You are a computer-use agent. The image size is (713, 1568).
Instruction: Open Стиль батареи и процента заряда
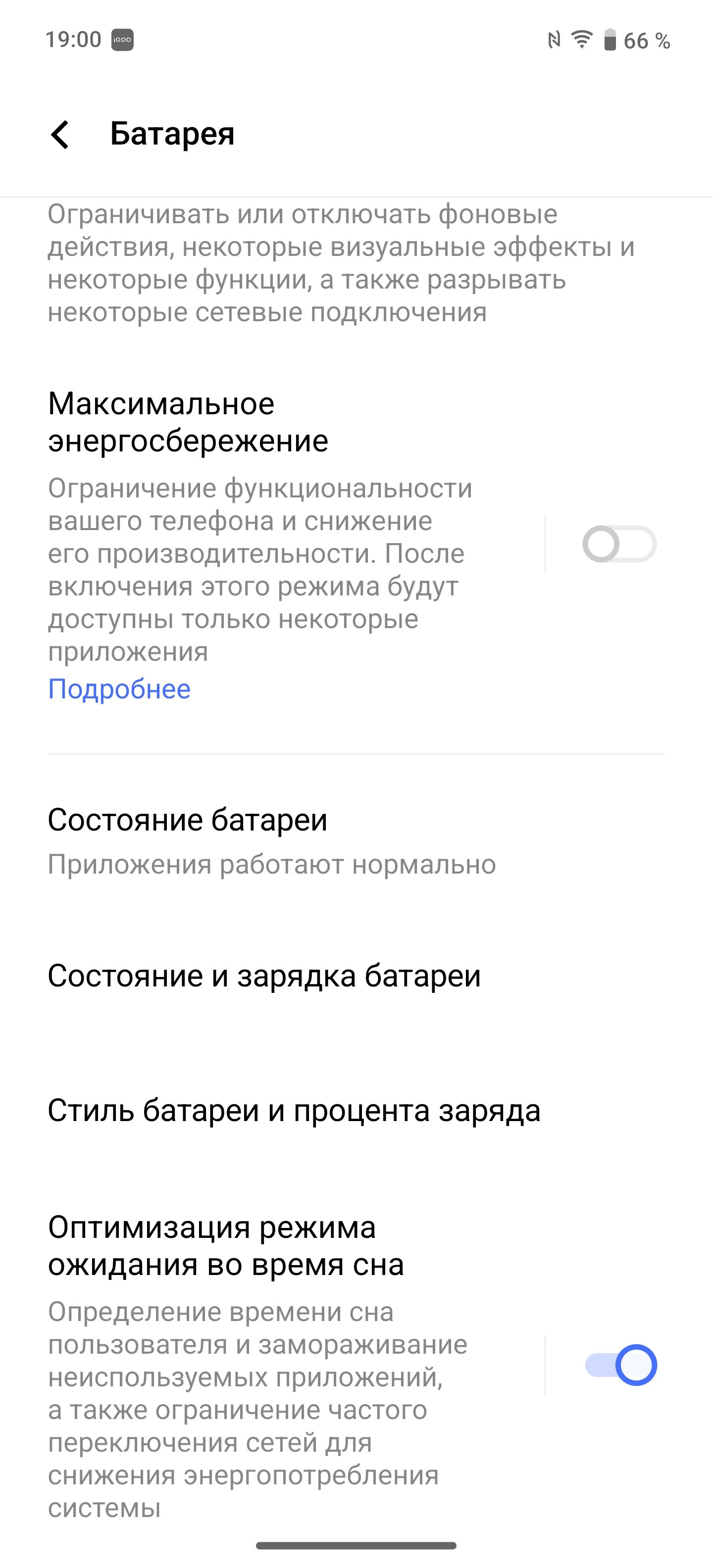coord(356,1110)
